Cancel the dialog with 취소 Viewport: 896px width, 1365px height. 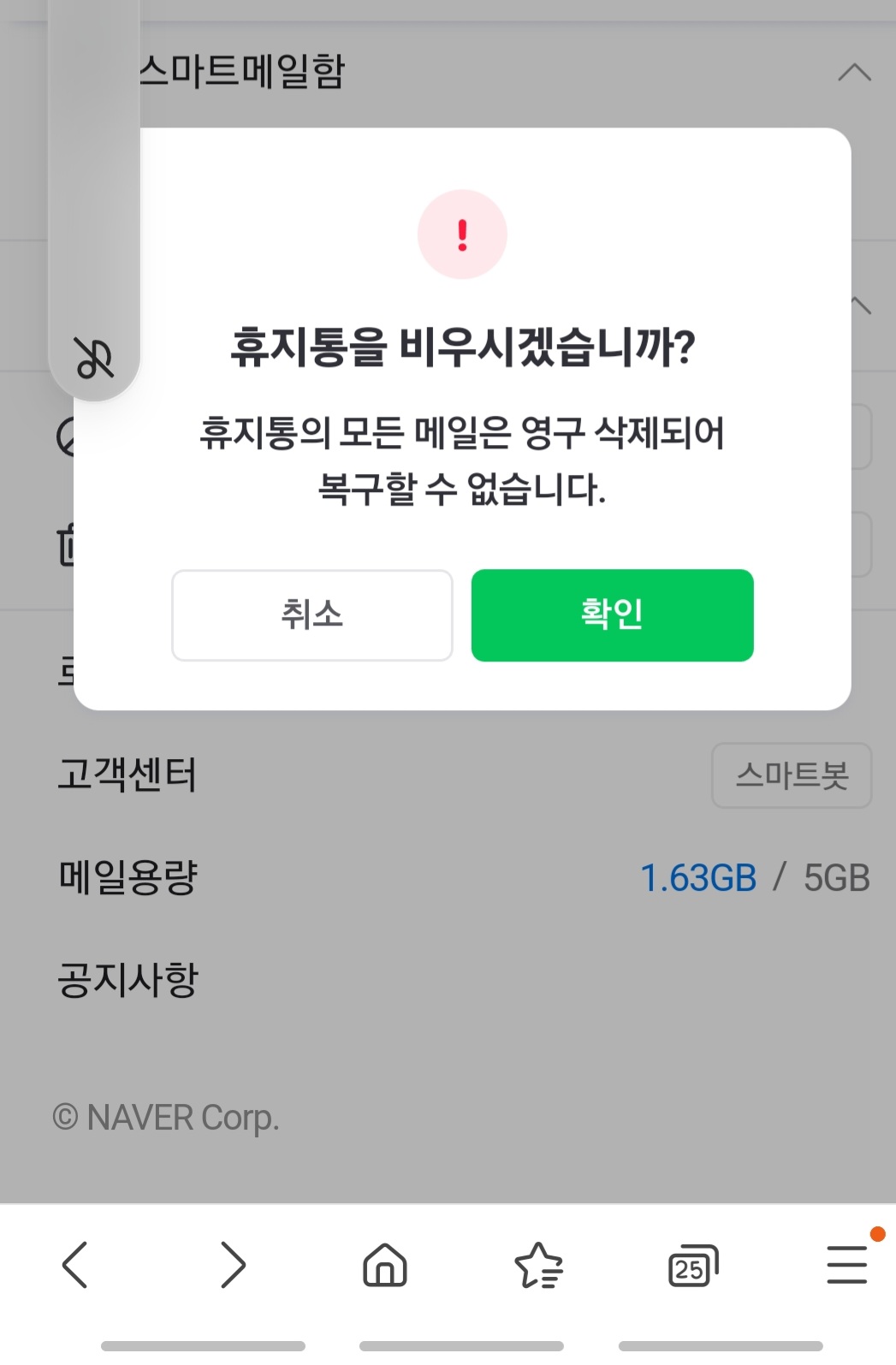(312, 614)
